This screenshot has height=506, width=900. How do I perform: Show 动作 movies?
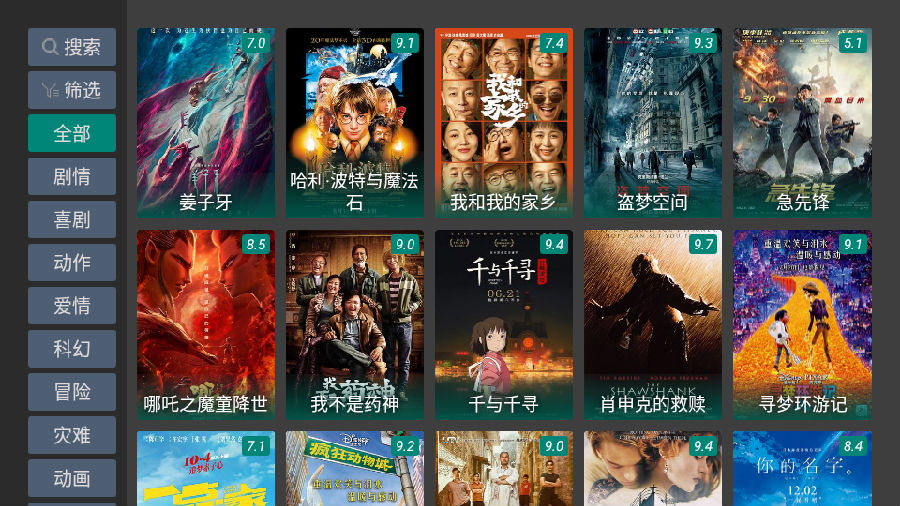pyautogui.click(x=72, y=262)
